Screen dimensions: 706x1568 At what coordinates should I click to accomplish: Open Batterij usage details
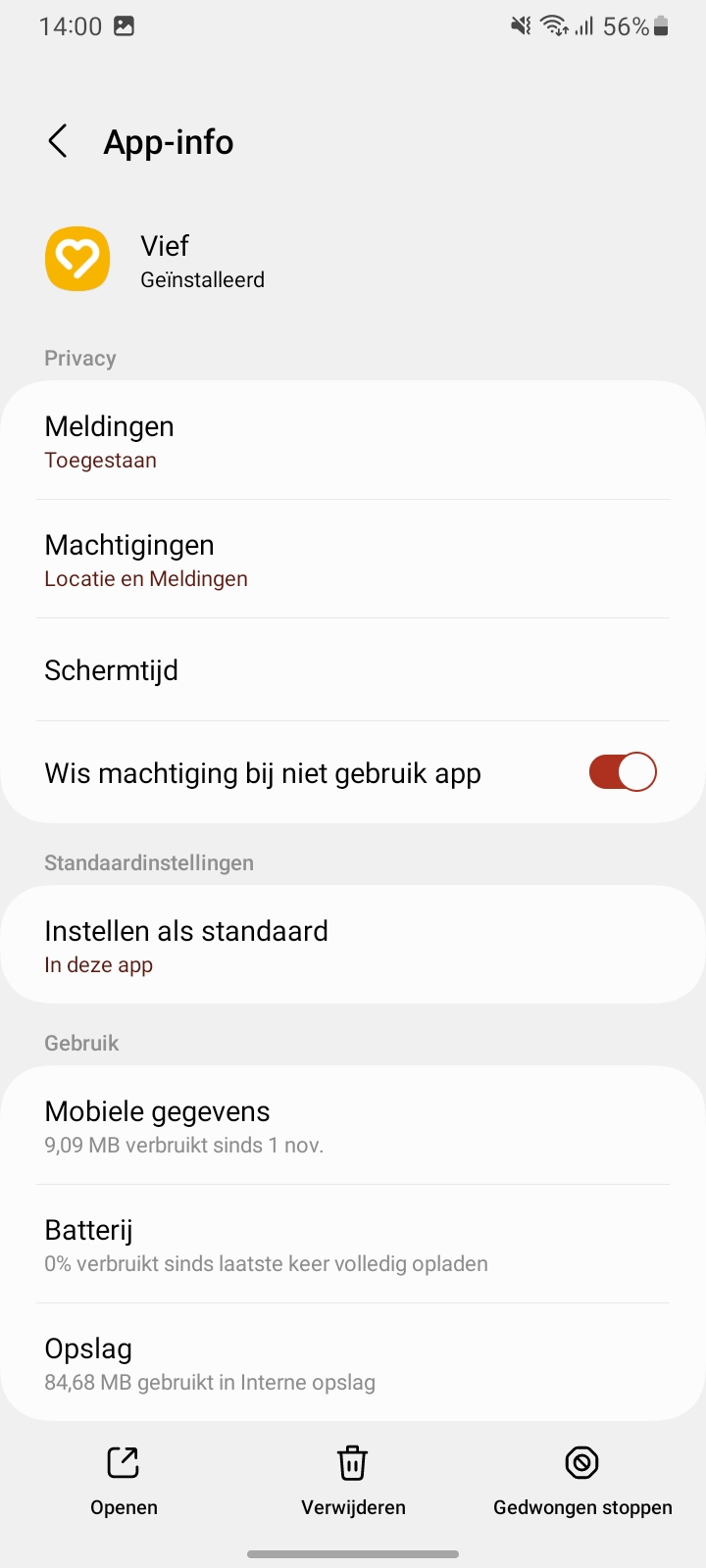[353, 1244]
